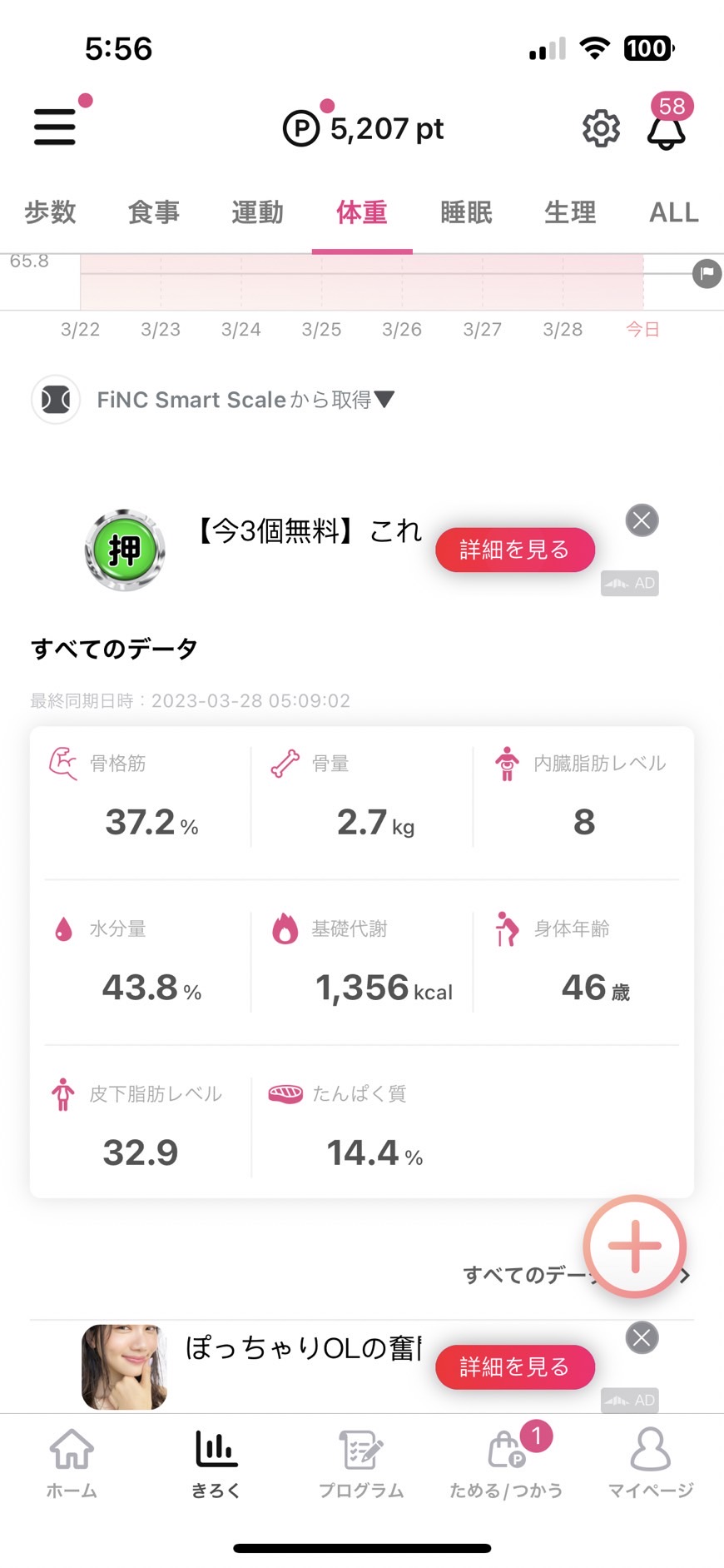Open the notifications bell
This screenshot has height=1568, width=724.
(667, 130)
